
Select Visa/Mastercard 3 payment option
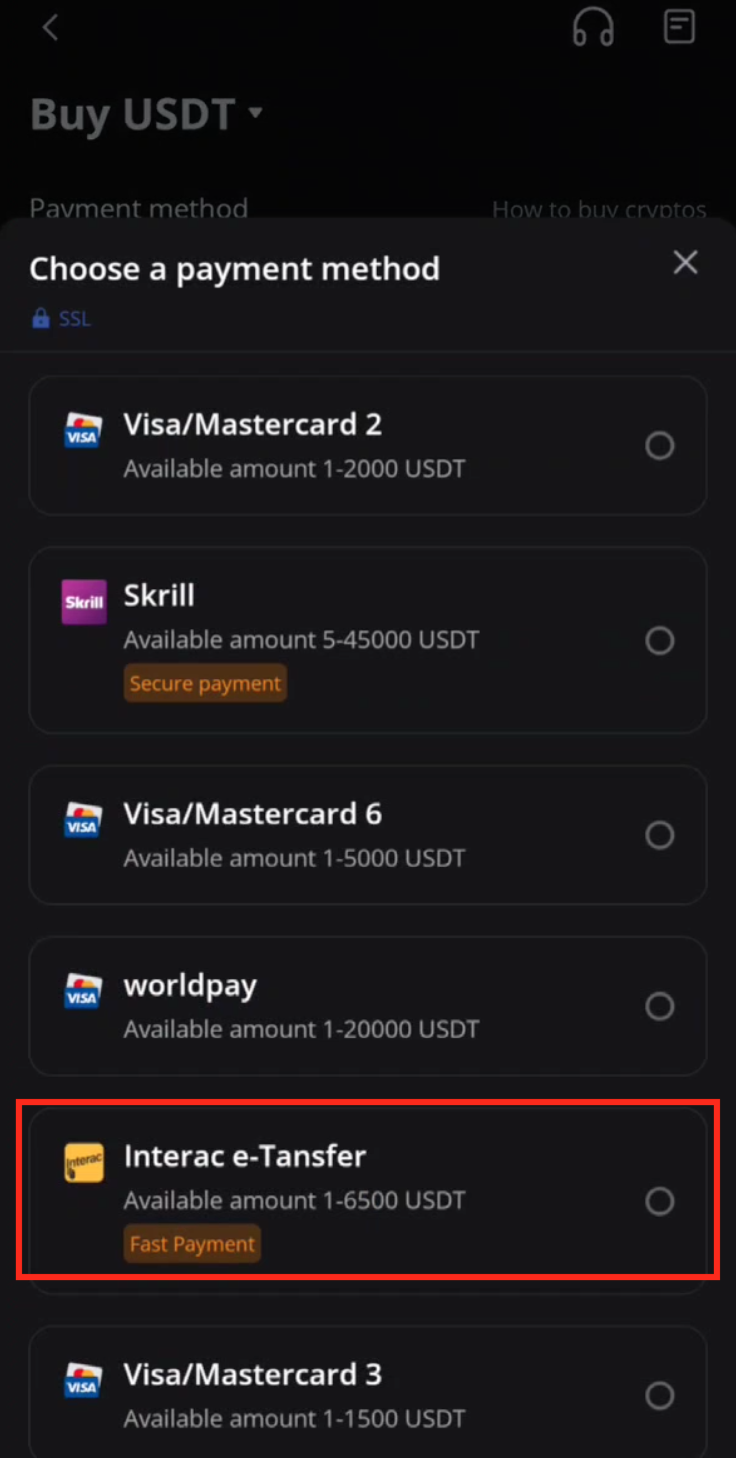pyautogui.click(x=659, y=1394)
